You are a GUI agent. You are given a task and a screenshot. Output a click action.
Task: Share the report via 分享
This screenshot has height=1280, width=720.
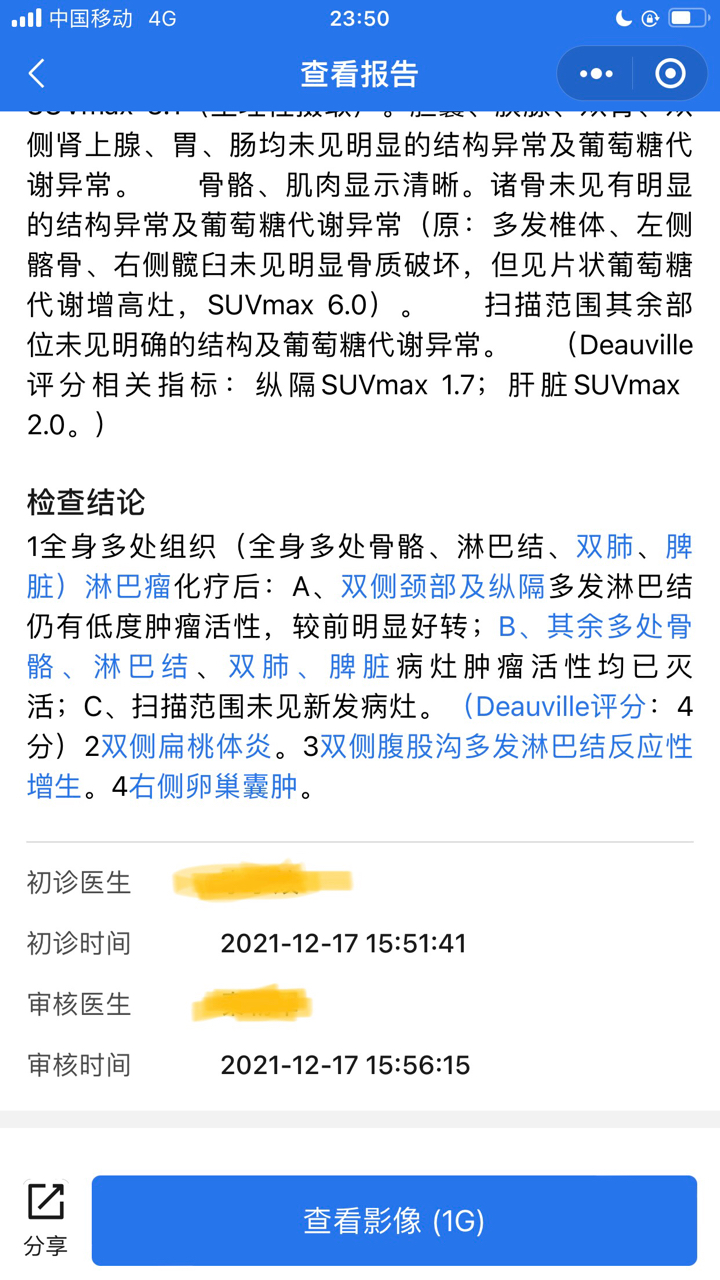(x=46, y=1219)
